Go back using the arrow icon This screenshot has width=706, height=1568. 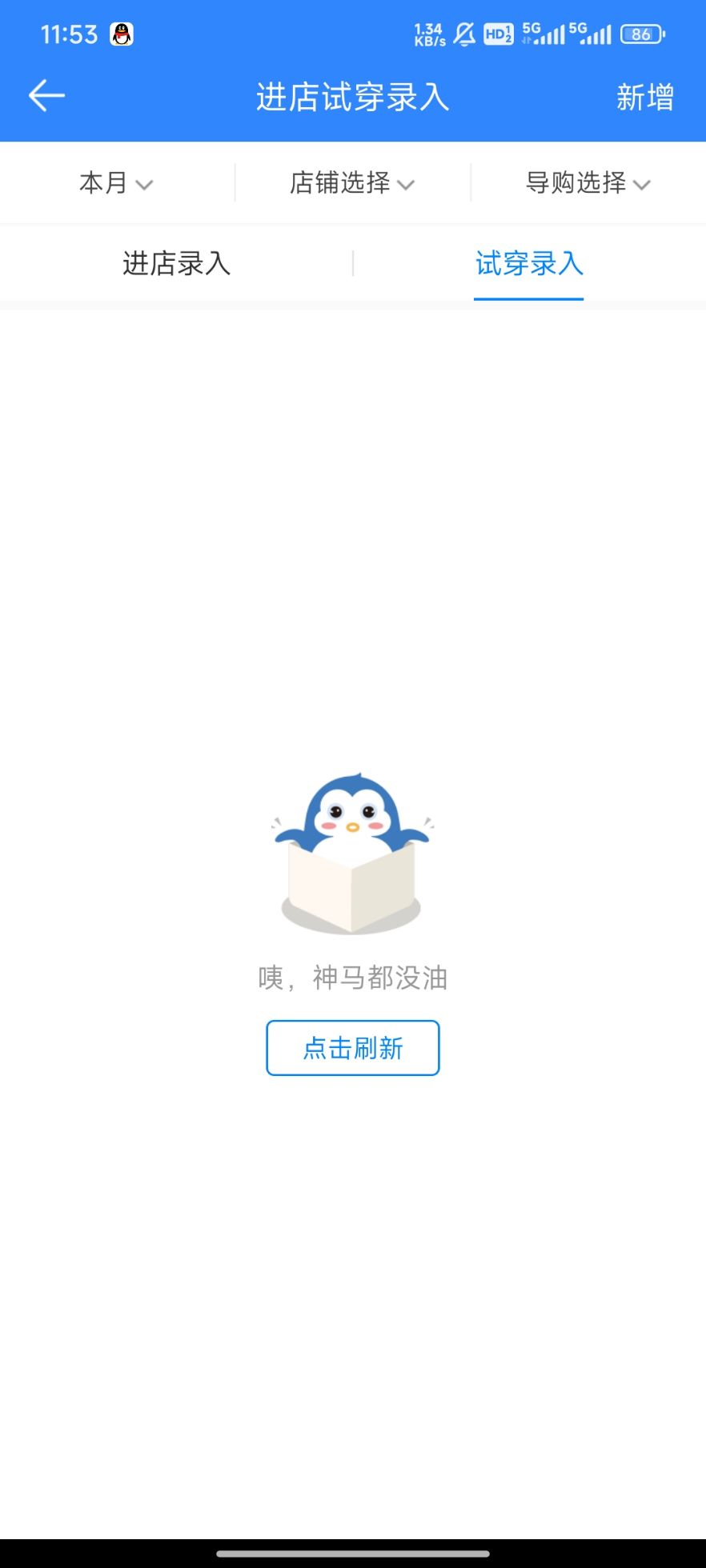(46, 96)
